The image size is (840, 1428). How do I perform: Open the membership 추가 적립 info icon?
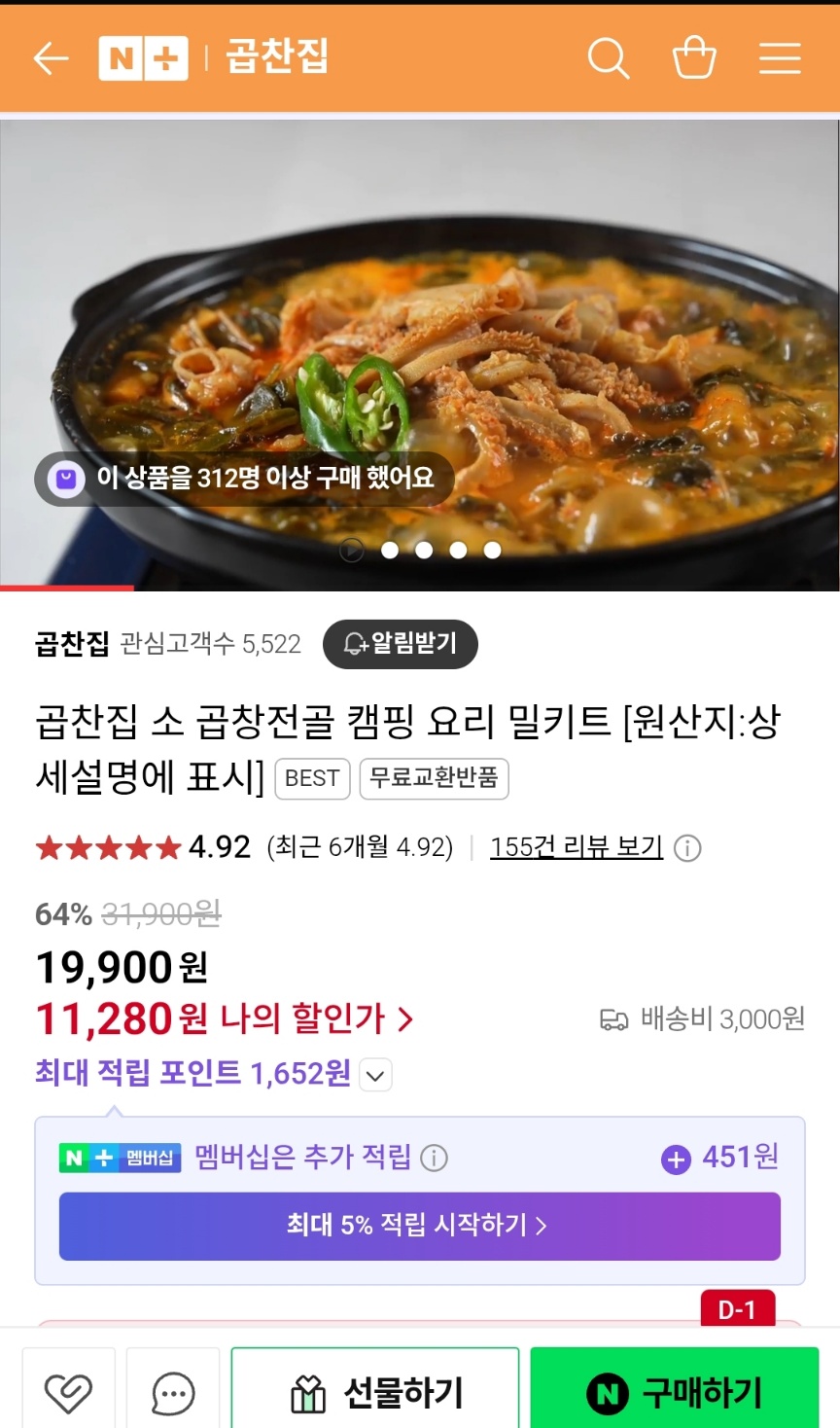pyautogui.click(x=434, y=1158)
